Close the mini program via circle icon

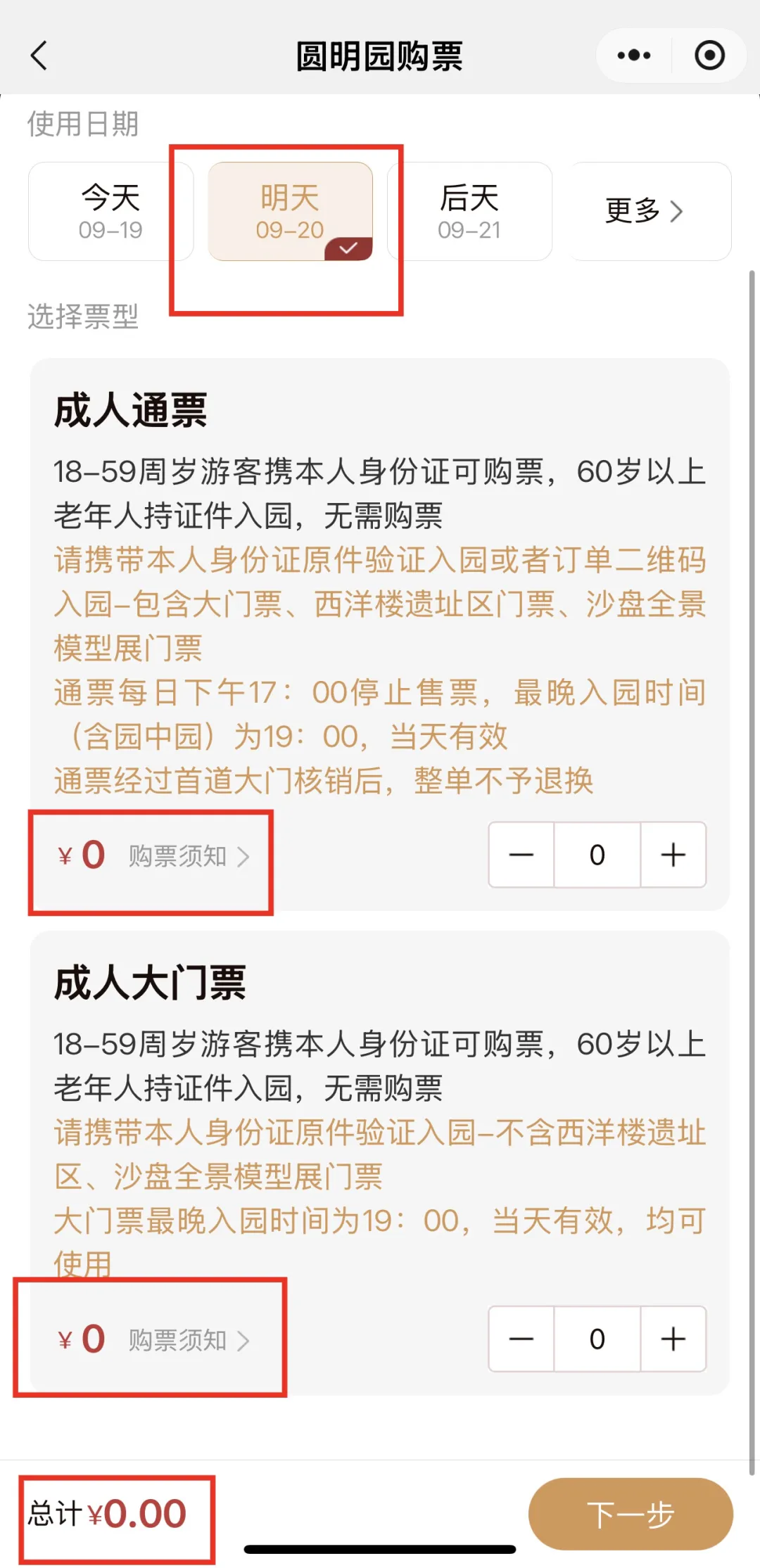[x=709, y=56]
